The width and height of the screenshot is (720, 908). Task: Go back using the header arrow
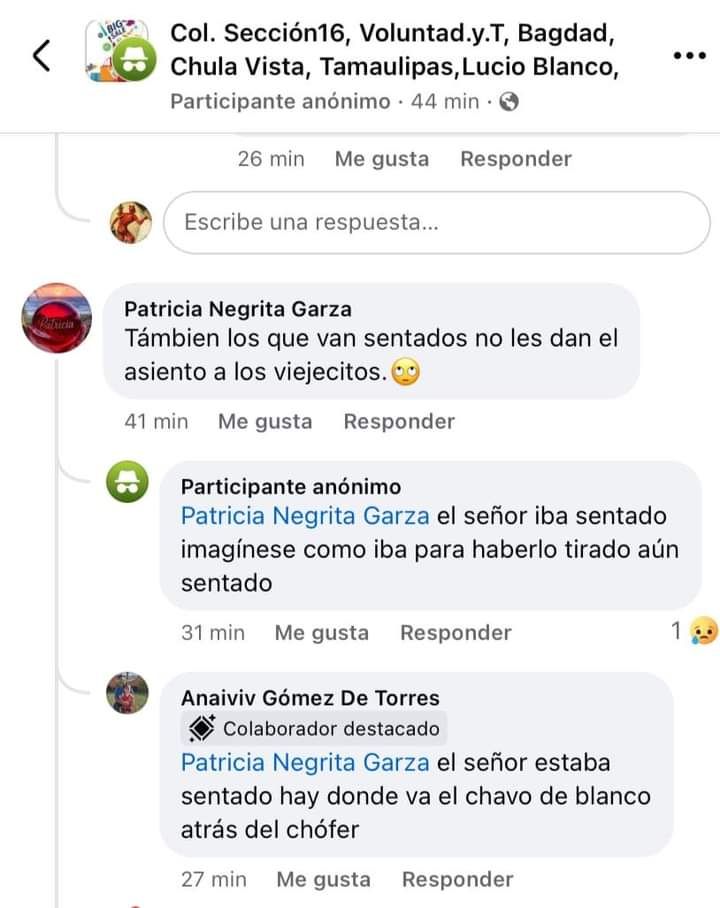pyautogui.click(x=41, y=57)
